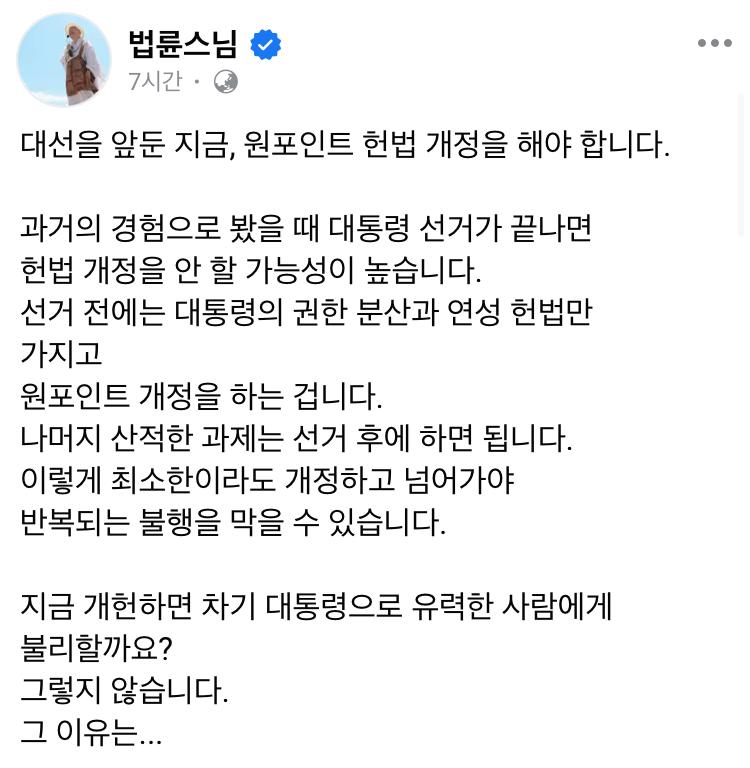
Task: Check the public audience globe icon
Action: coord(226,82)
